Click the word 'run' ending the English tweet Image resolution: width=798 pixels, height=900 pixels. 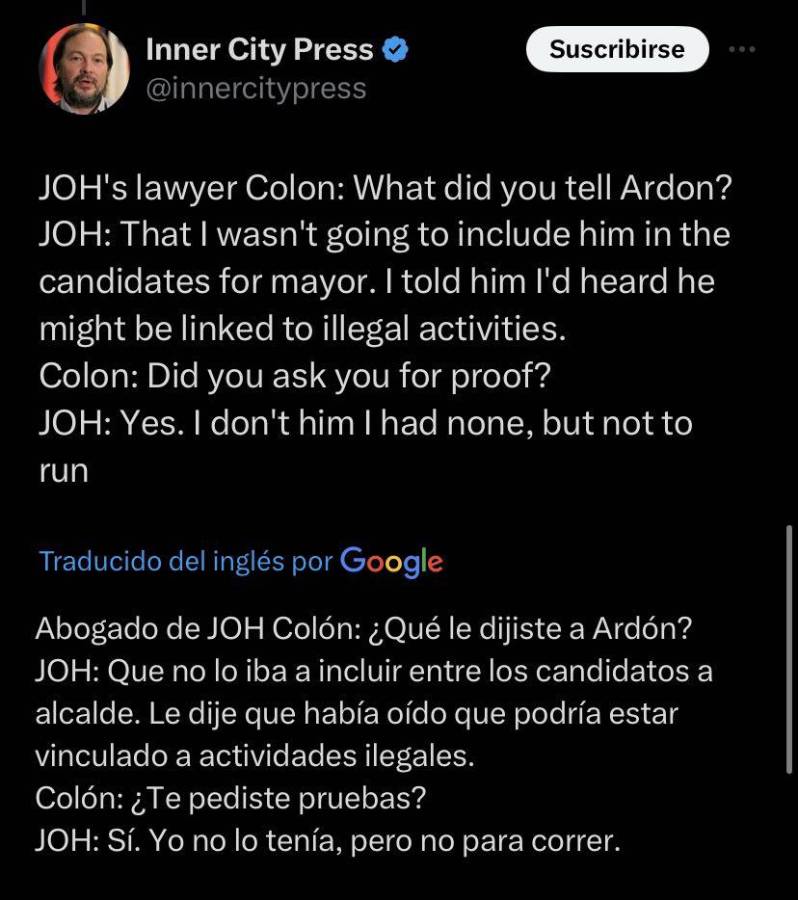click(x=65, y=470)
